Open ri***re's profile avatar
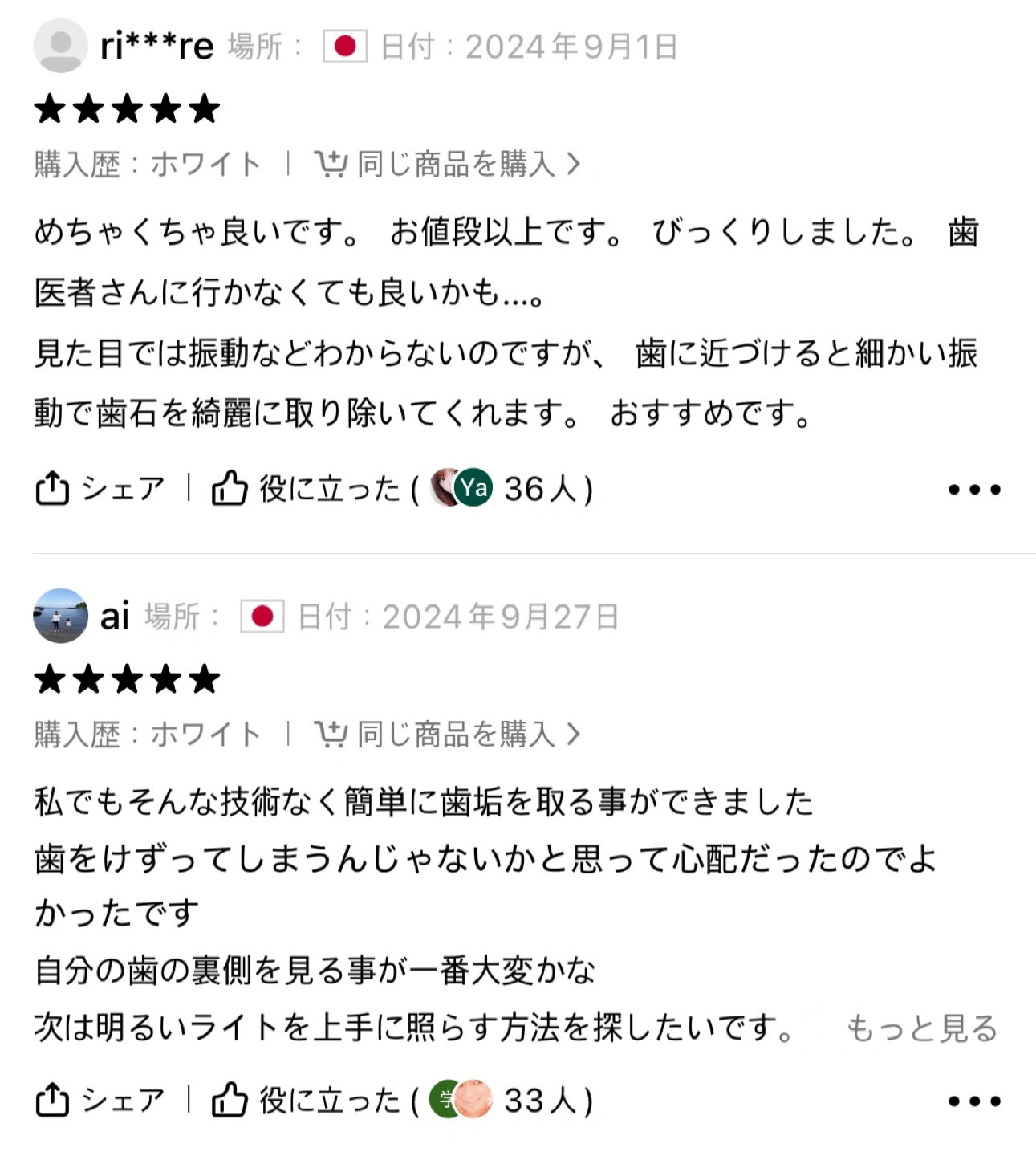1036x1156 pixels. 60,46
